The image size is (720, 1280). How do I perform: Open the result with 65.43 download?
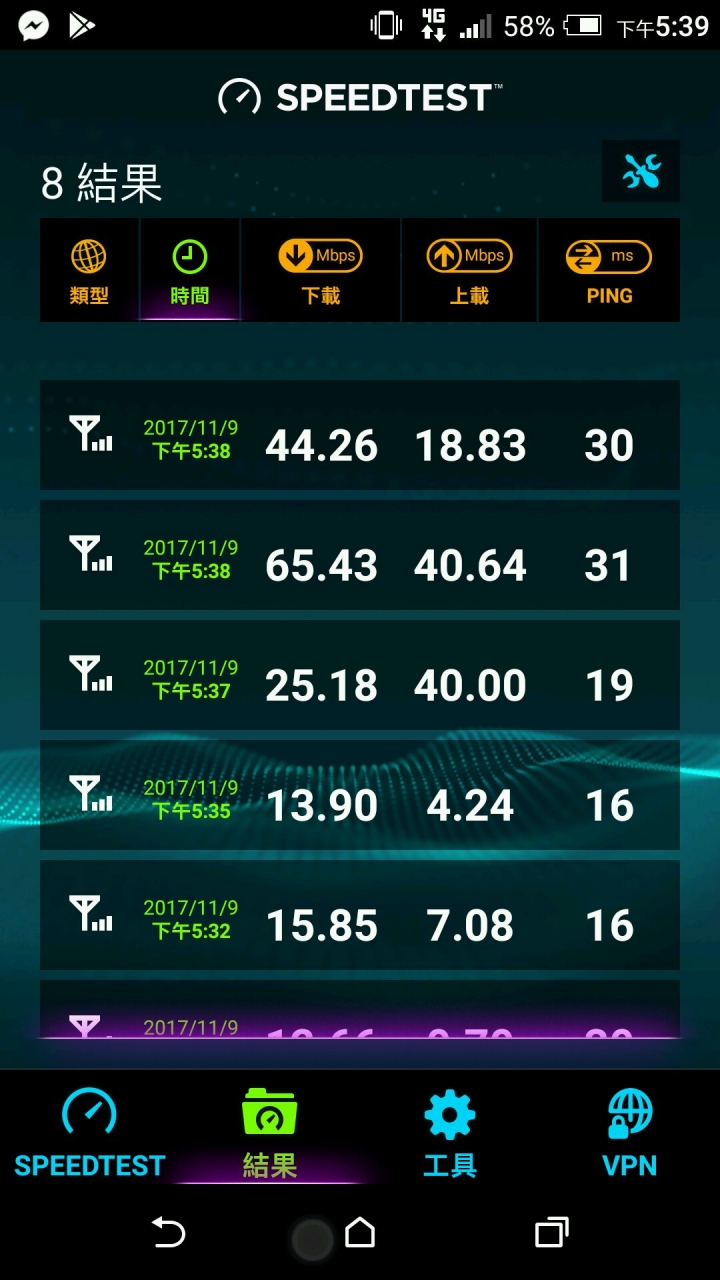coord(360,555)
